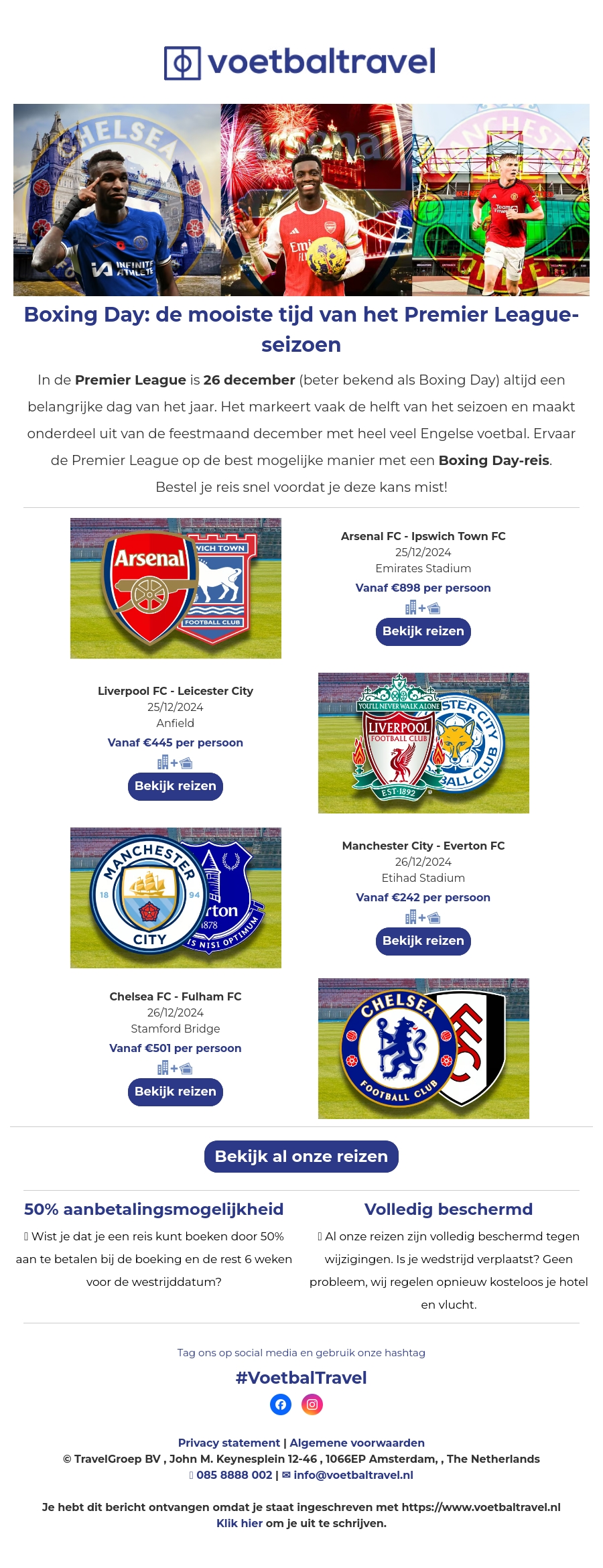Open Algemene voorwaarden link
Viewport: 603px width, 1568px height.
pyautogui.click(x=357, y=1443)
